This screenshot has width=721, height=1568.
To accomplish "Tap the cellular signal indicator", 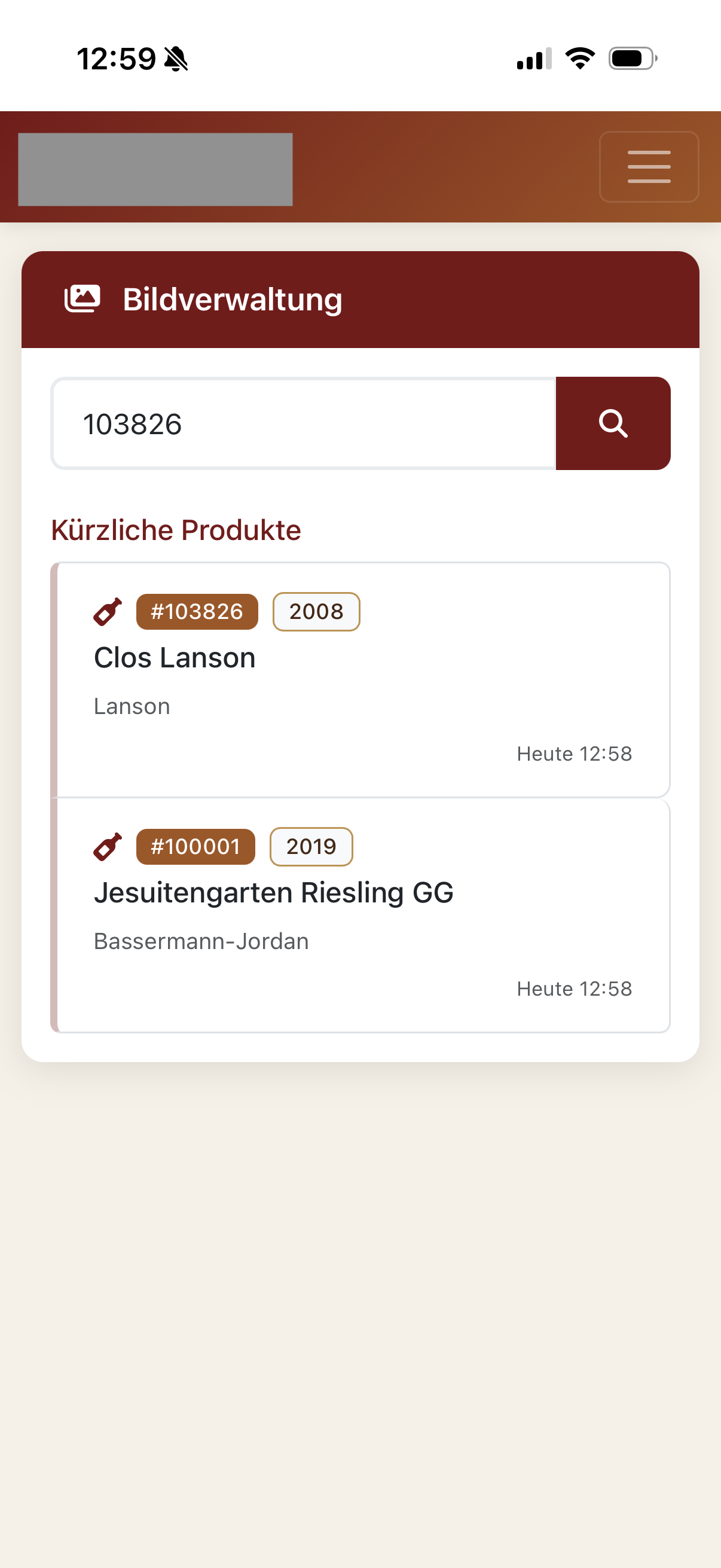I will 531,58.
